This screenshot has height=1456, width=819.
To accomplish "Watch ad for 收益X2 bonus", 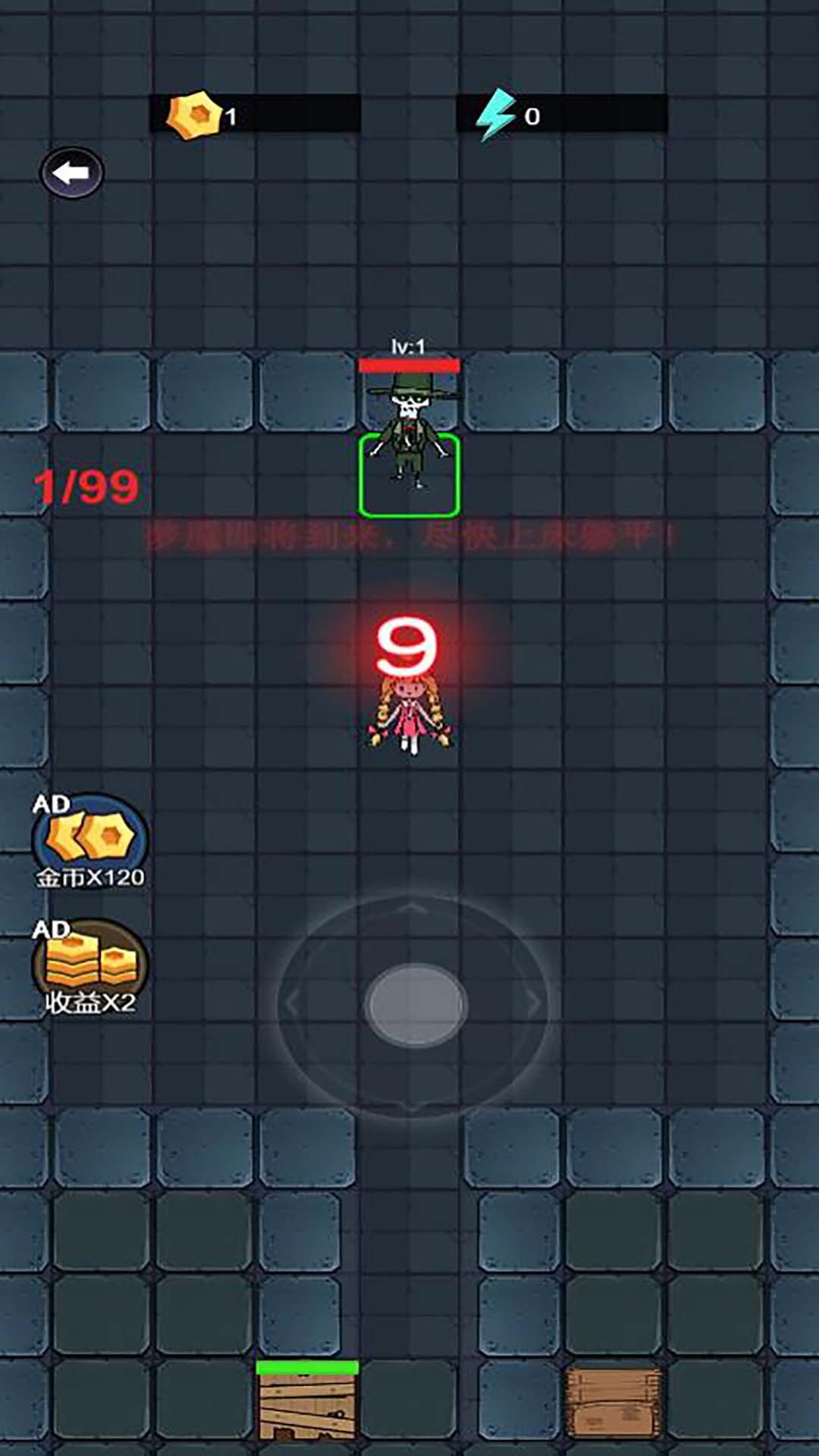I will click(89, 965).
